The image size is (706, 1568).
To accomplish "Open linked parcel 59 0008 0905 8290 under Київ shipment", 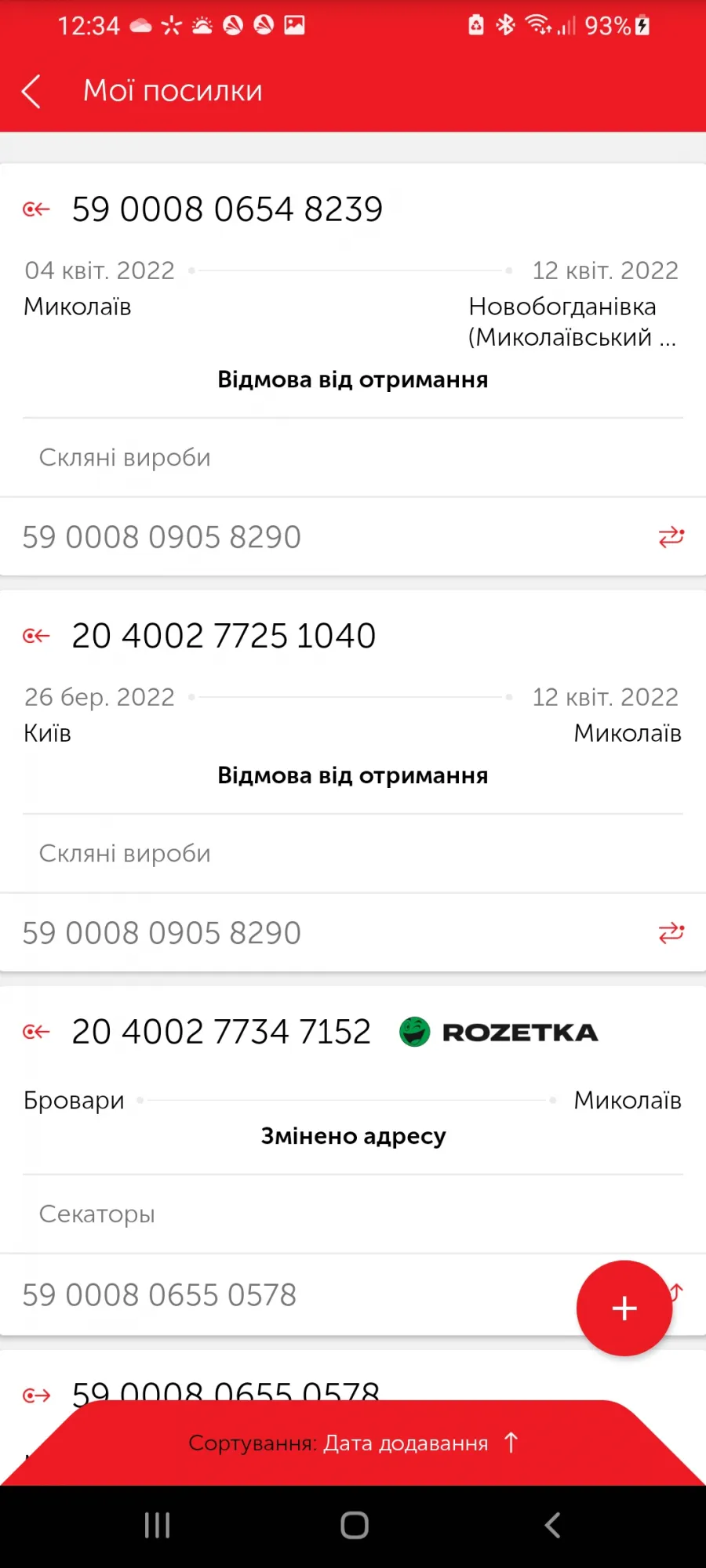I will tap(353, 933).
